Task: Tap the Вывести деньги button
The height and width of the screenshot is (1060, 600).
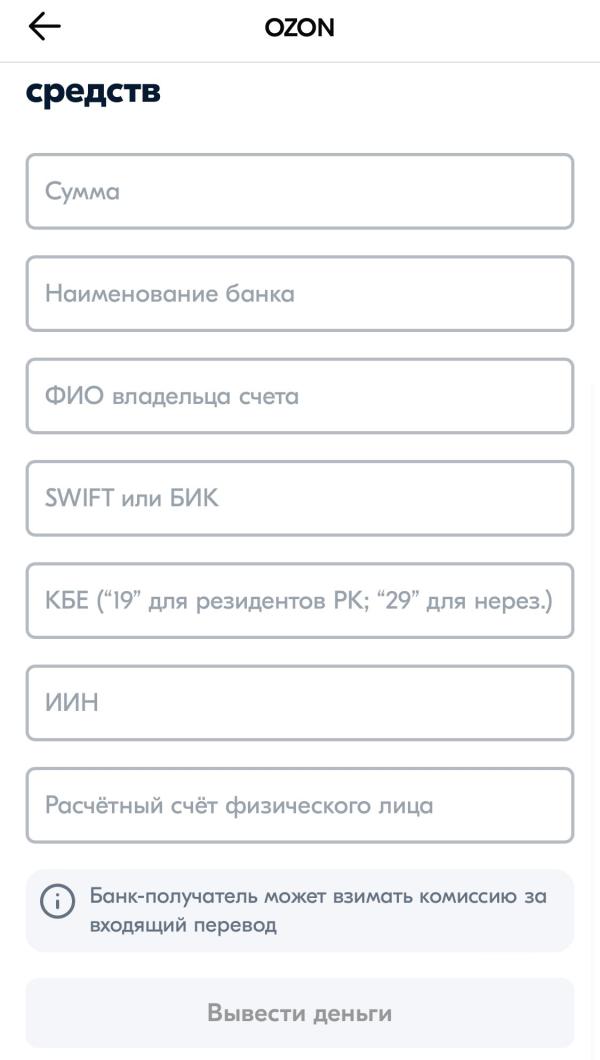Action: click(x=300, y=1013)
